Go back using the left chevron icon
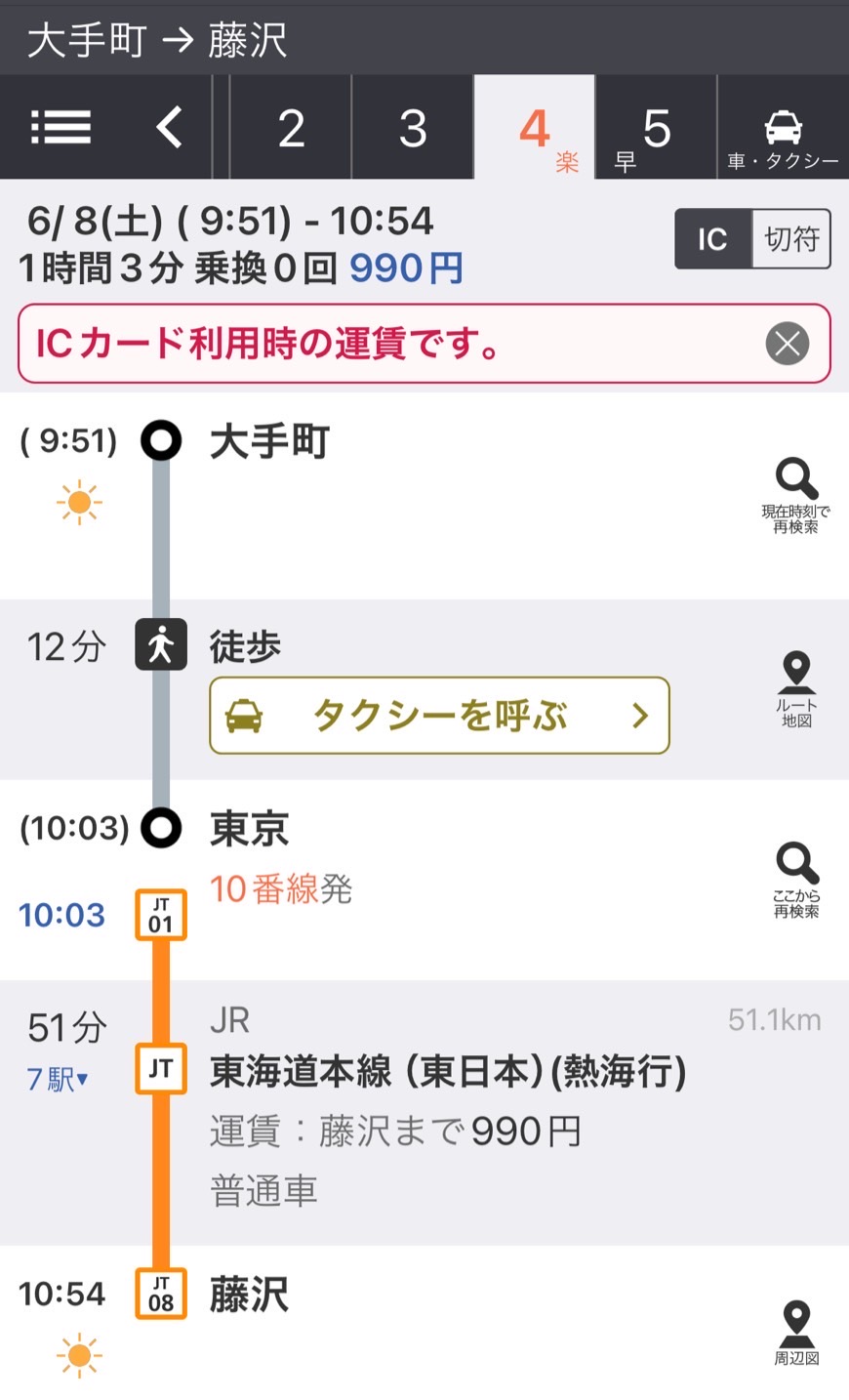This screenshot has width=849, height=1400. (x=166, y=127)
